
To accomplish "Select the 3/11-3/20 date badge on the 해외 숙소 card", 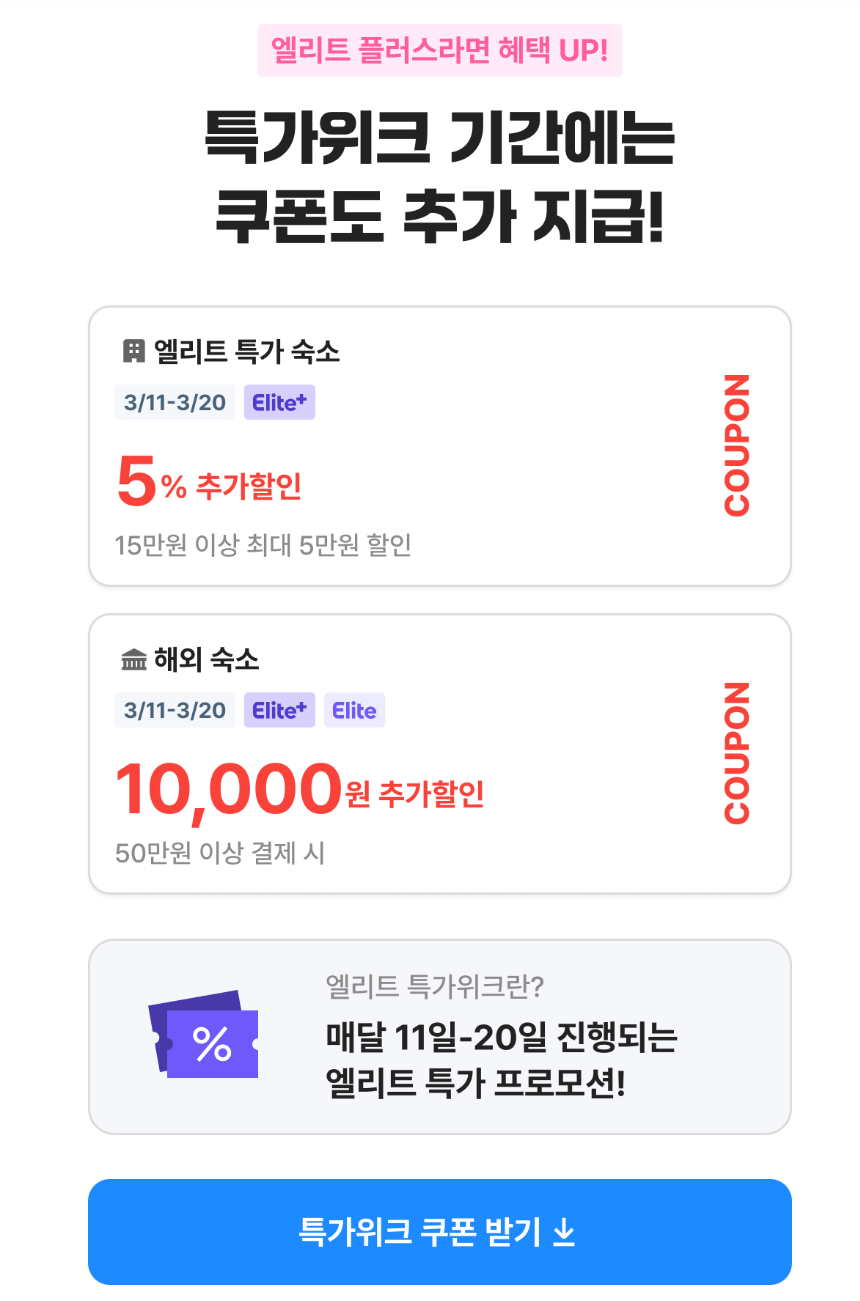I will pos(174,710).
